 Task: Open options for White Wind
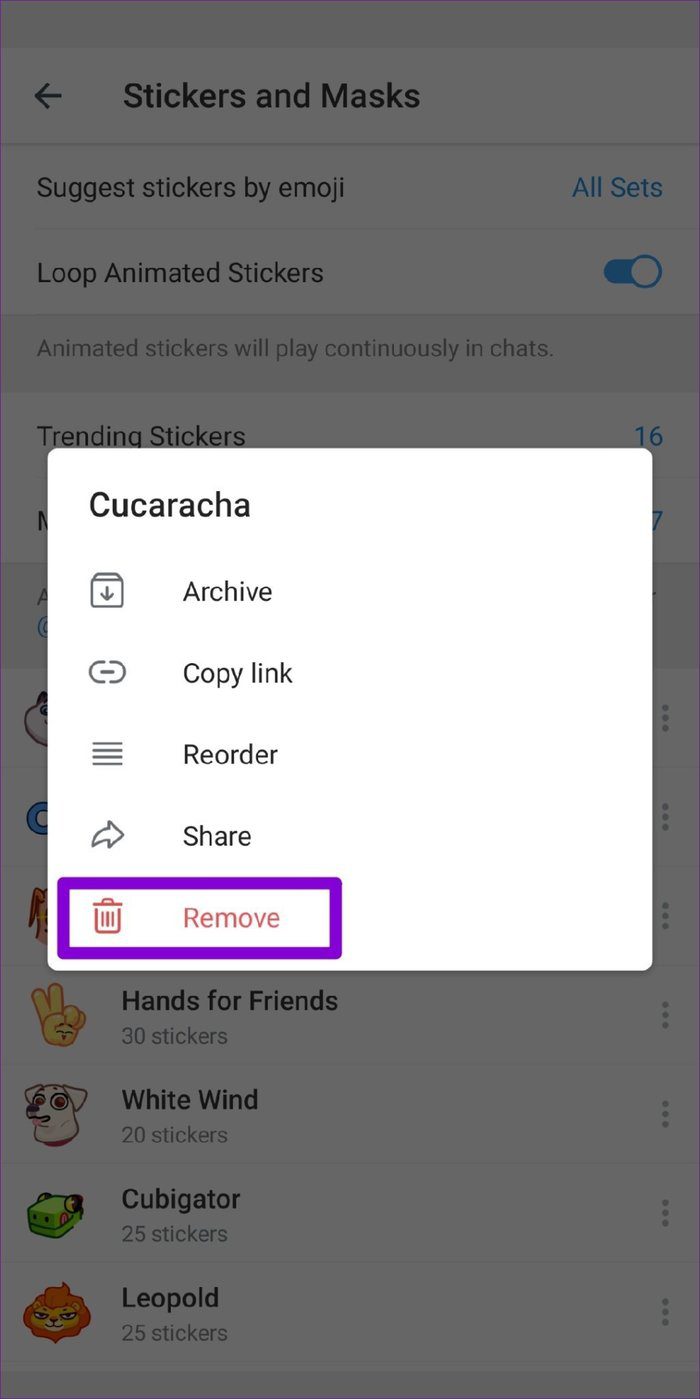665,1115
